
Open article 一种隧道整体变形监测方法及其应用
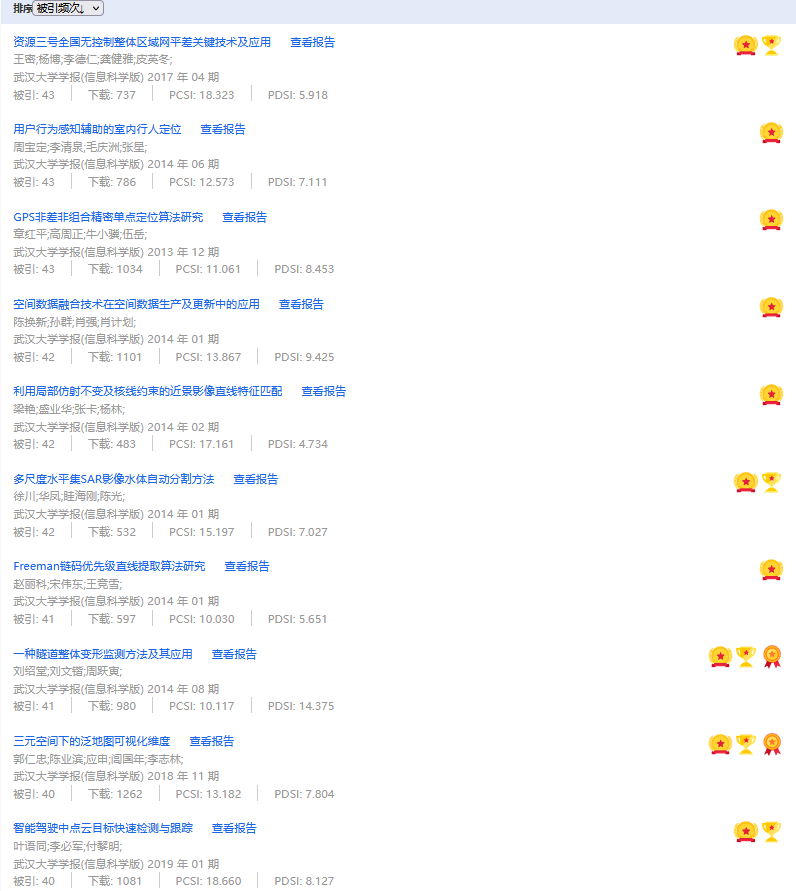(102, 654)
